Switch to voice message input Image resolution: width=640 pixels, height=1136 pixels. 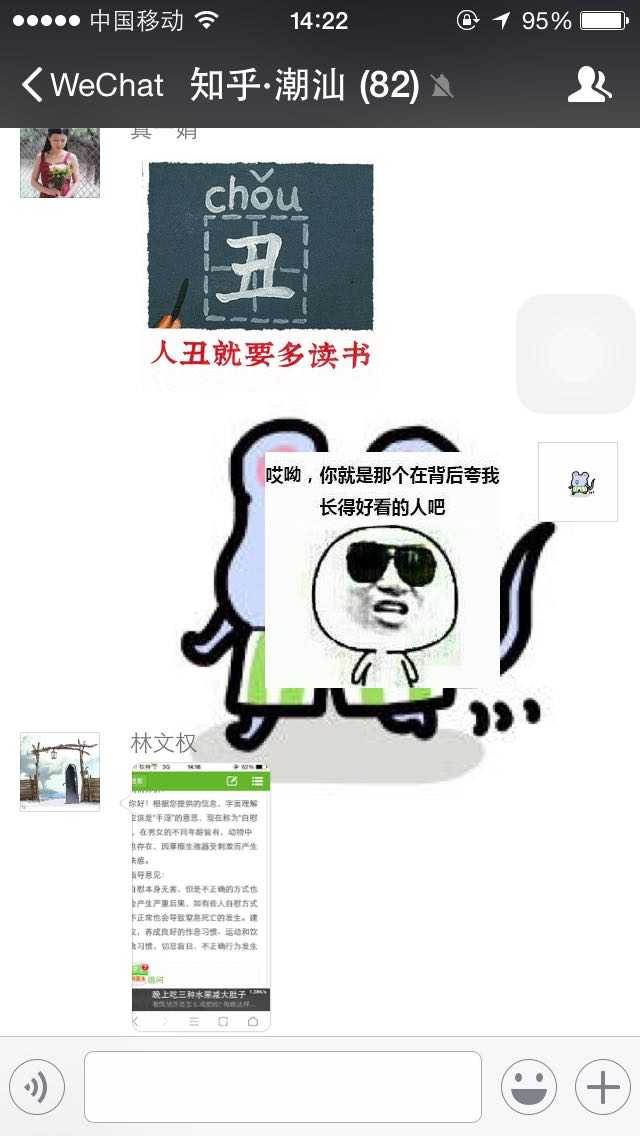[x=37, y=1087]
